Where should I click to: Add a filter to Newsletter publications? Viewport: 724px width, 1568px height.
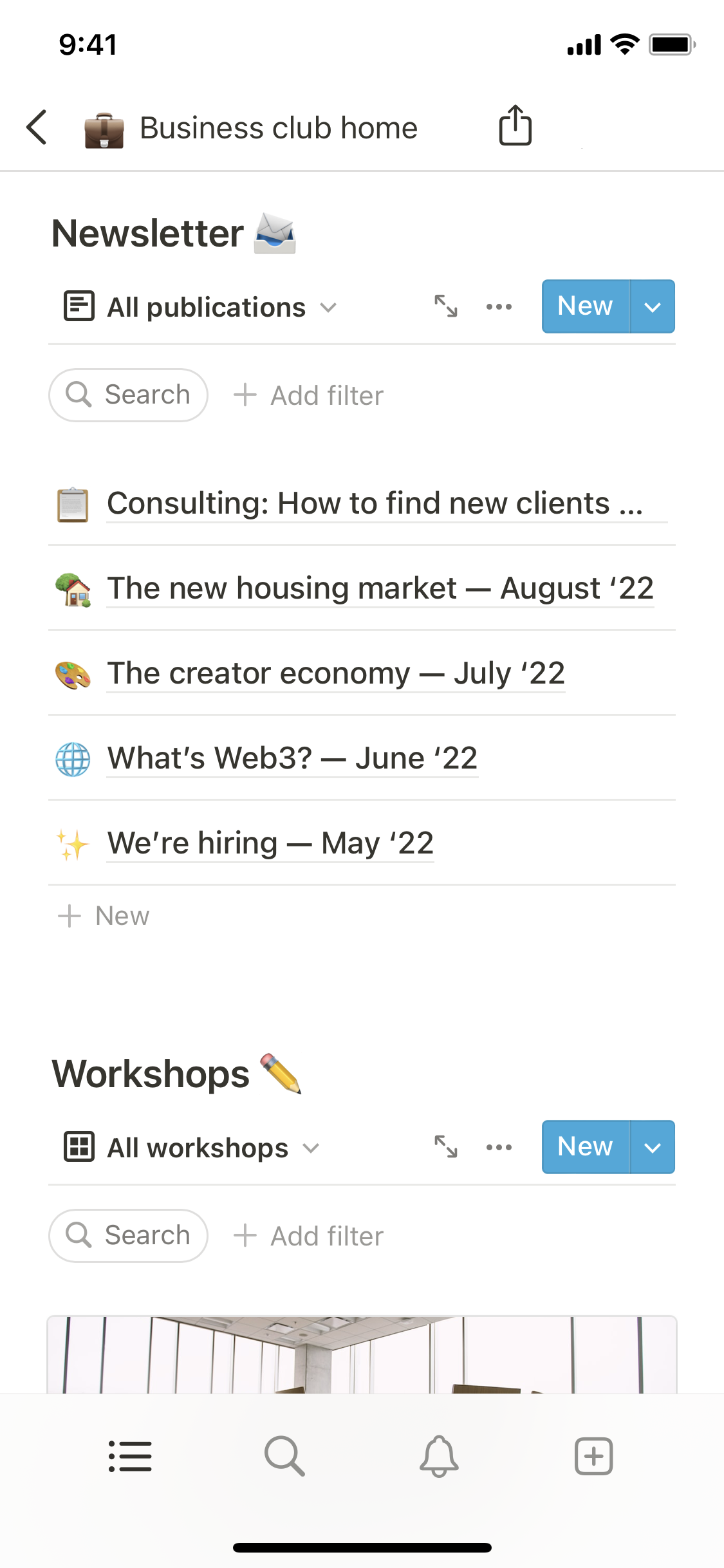309,395
